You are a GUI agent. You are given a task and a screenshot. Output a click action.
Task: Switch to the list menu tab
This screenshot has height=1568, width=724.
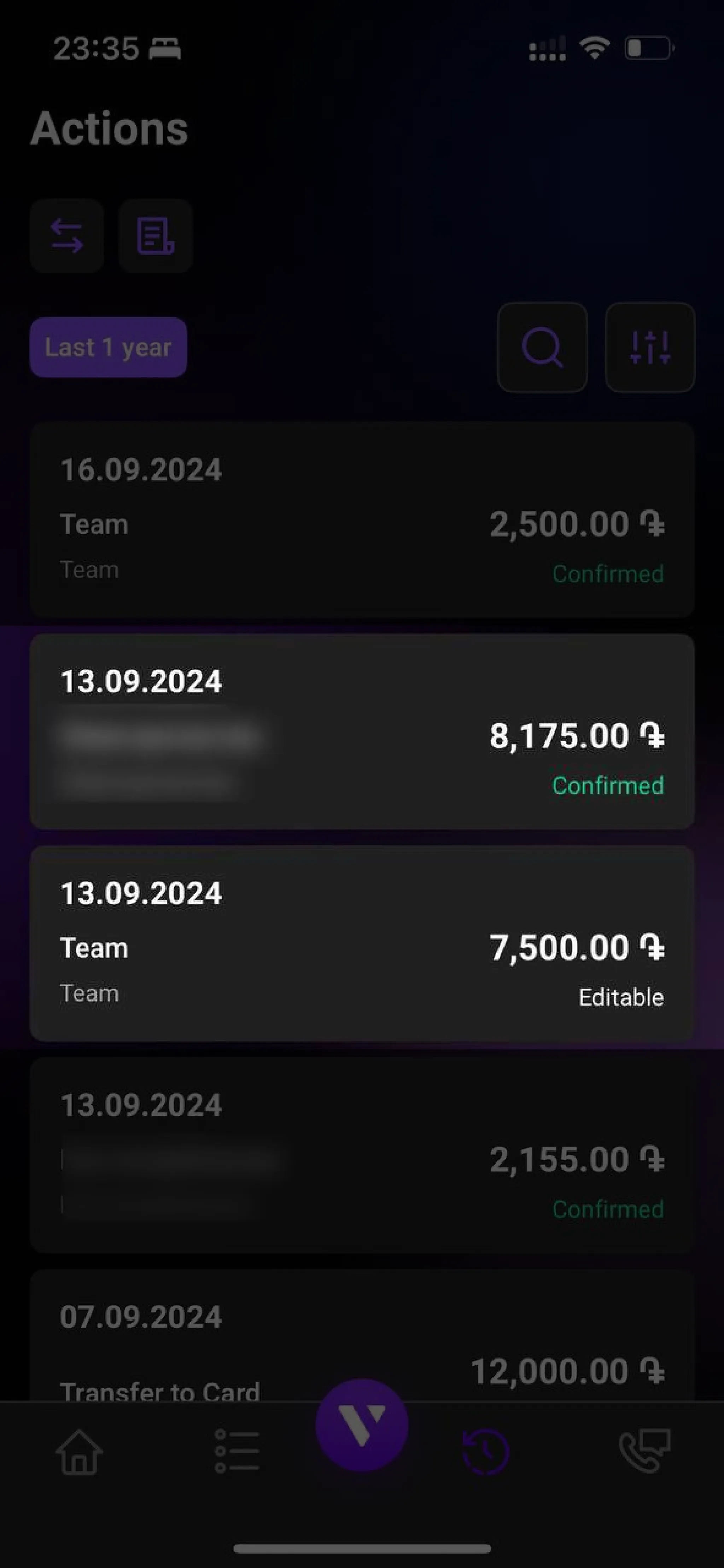point(237,1451)
